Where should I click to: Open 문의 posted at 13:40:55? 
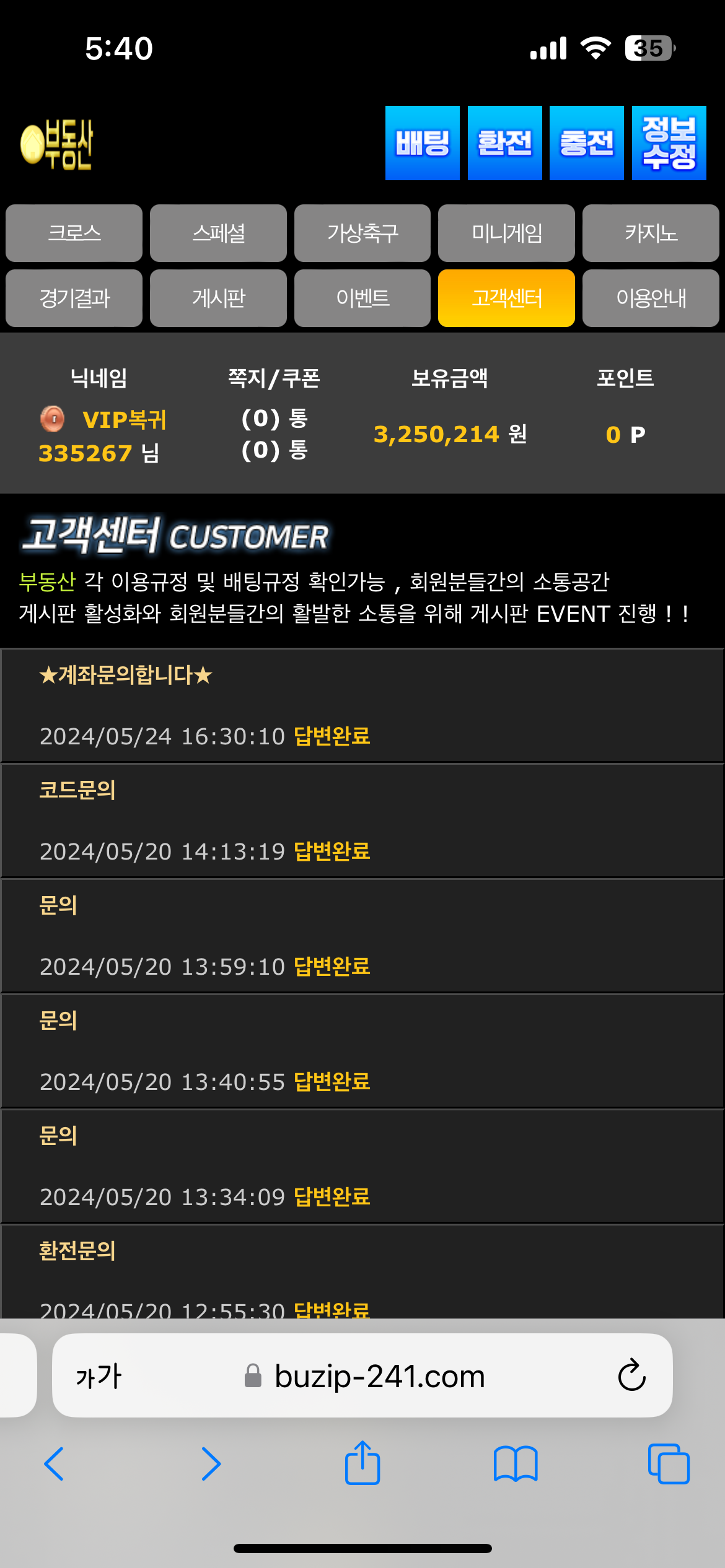(x=58, y=1021)
